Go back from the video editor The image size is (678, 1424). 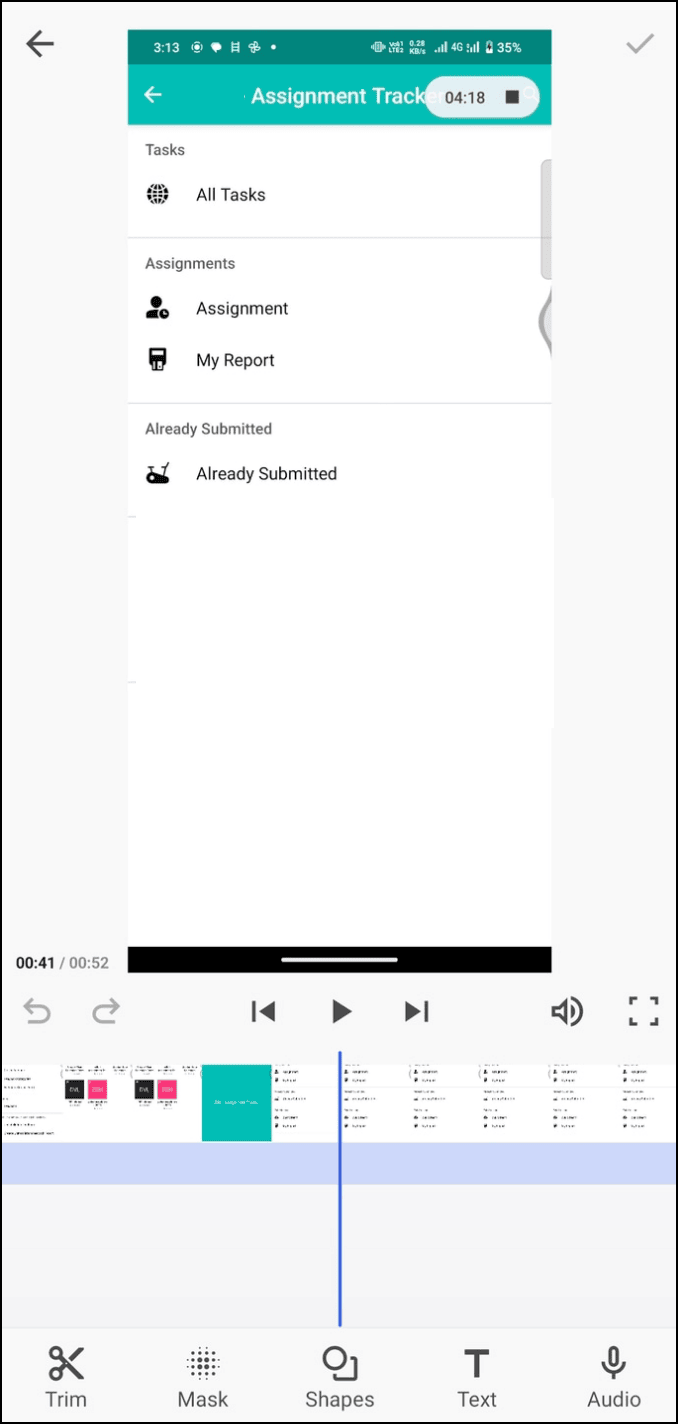click(x=40, y=43)
